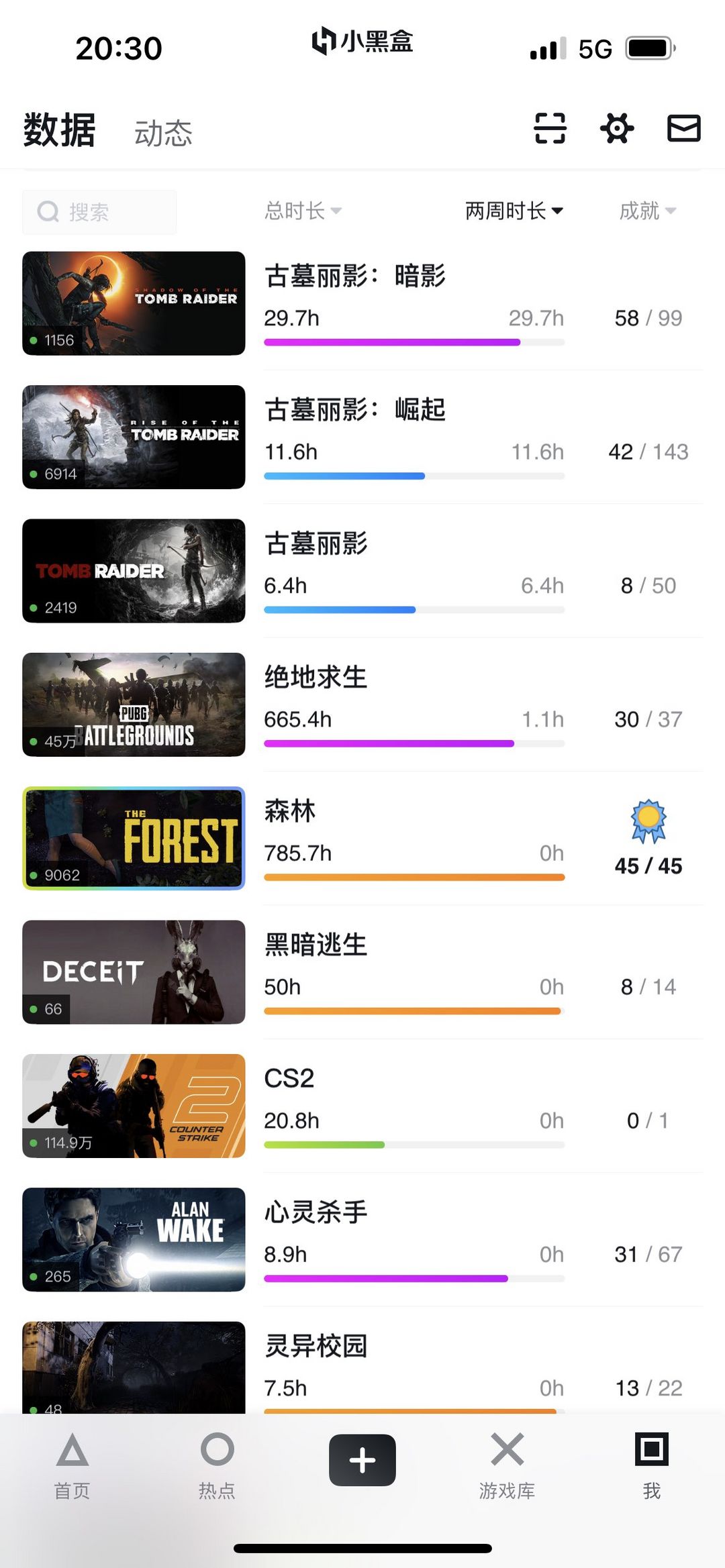Select the 我 tab
Image resolution: width=725 pixels, height=1568 pixels.
pyautogui.click(x=651, y=1465)
